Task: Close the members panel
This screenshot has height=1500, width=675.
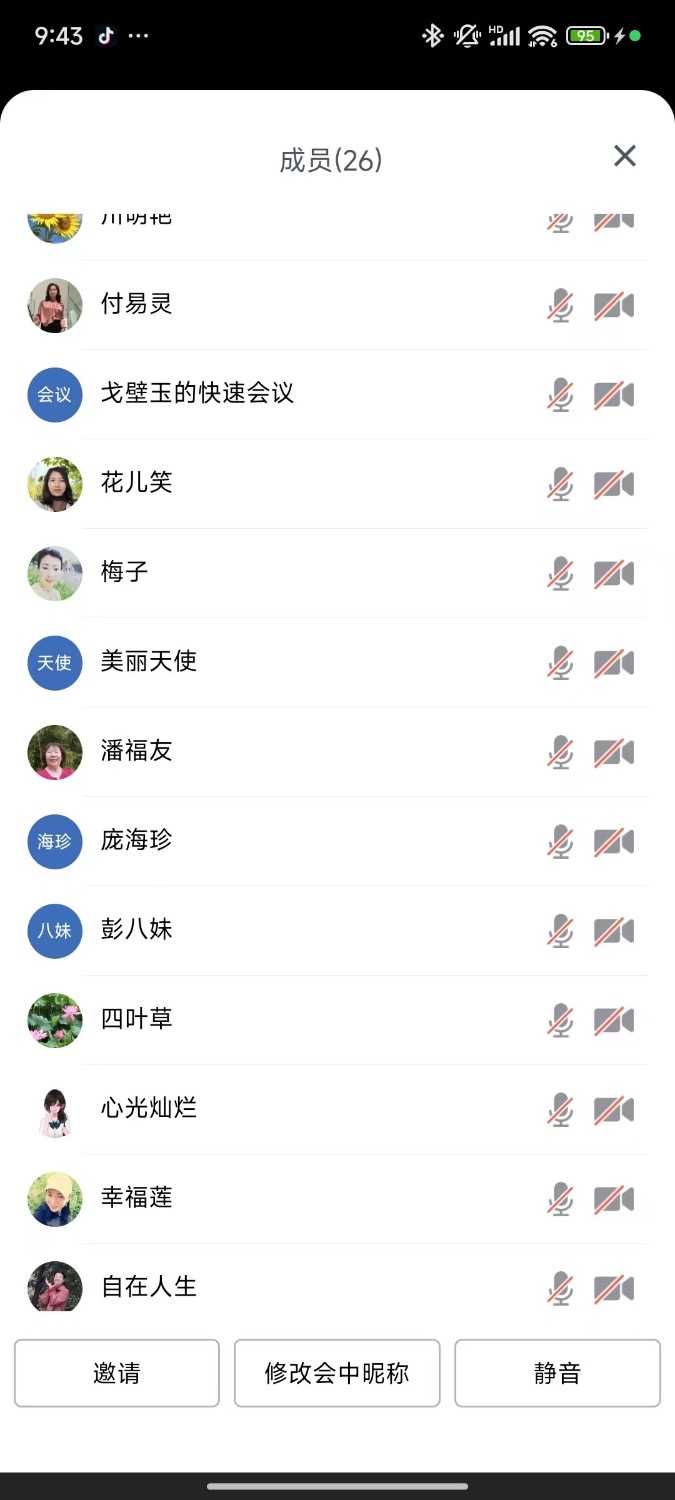Action: click(x=624, y=156)
